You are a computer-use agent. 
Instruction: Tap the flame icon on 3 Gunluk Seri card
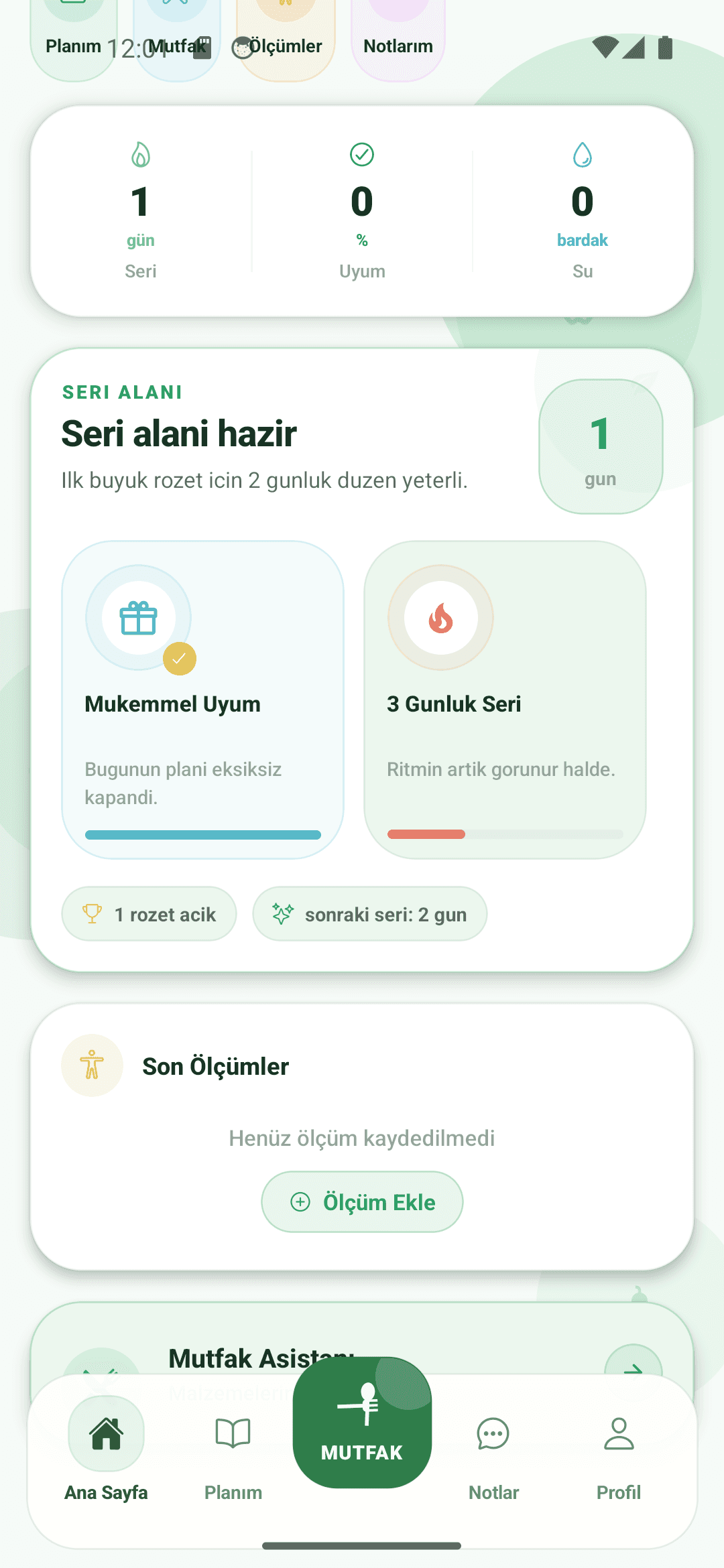click(x=440, y=617)
